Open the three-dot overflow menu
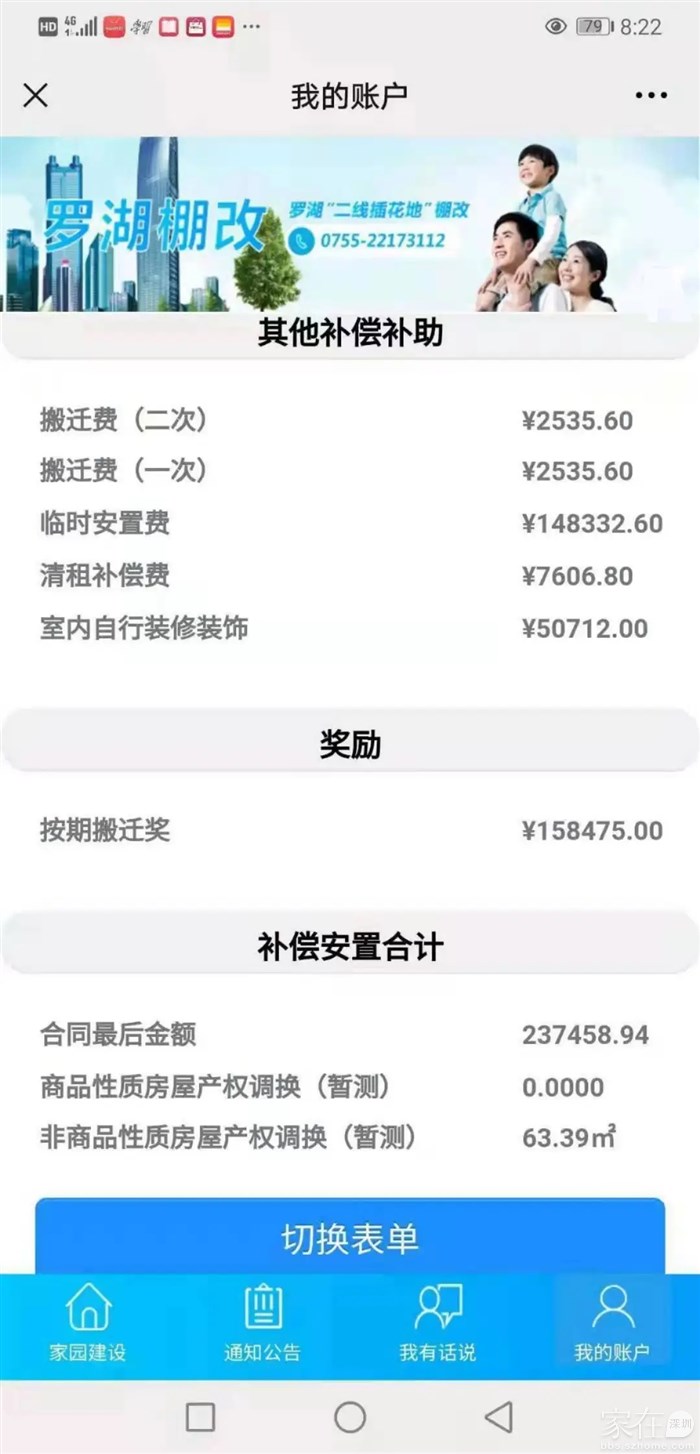The width and height of the screenshot is (700, 1454). 651,96
